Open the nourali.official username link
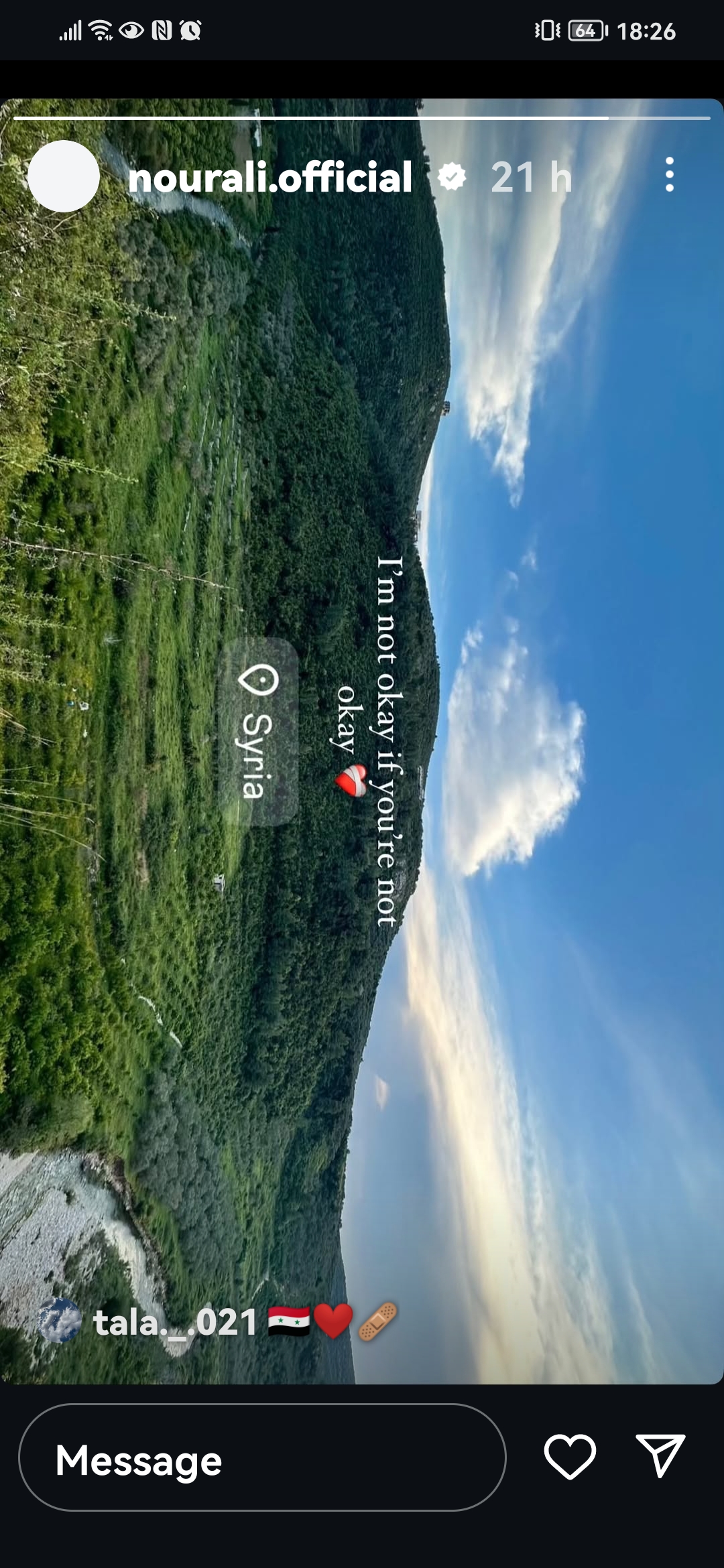724x1568 pixels. [x=269, y=178]
